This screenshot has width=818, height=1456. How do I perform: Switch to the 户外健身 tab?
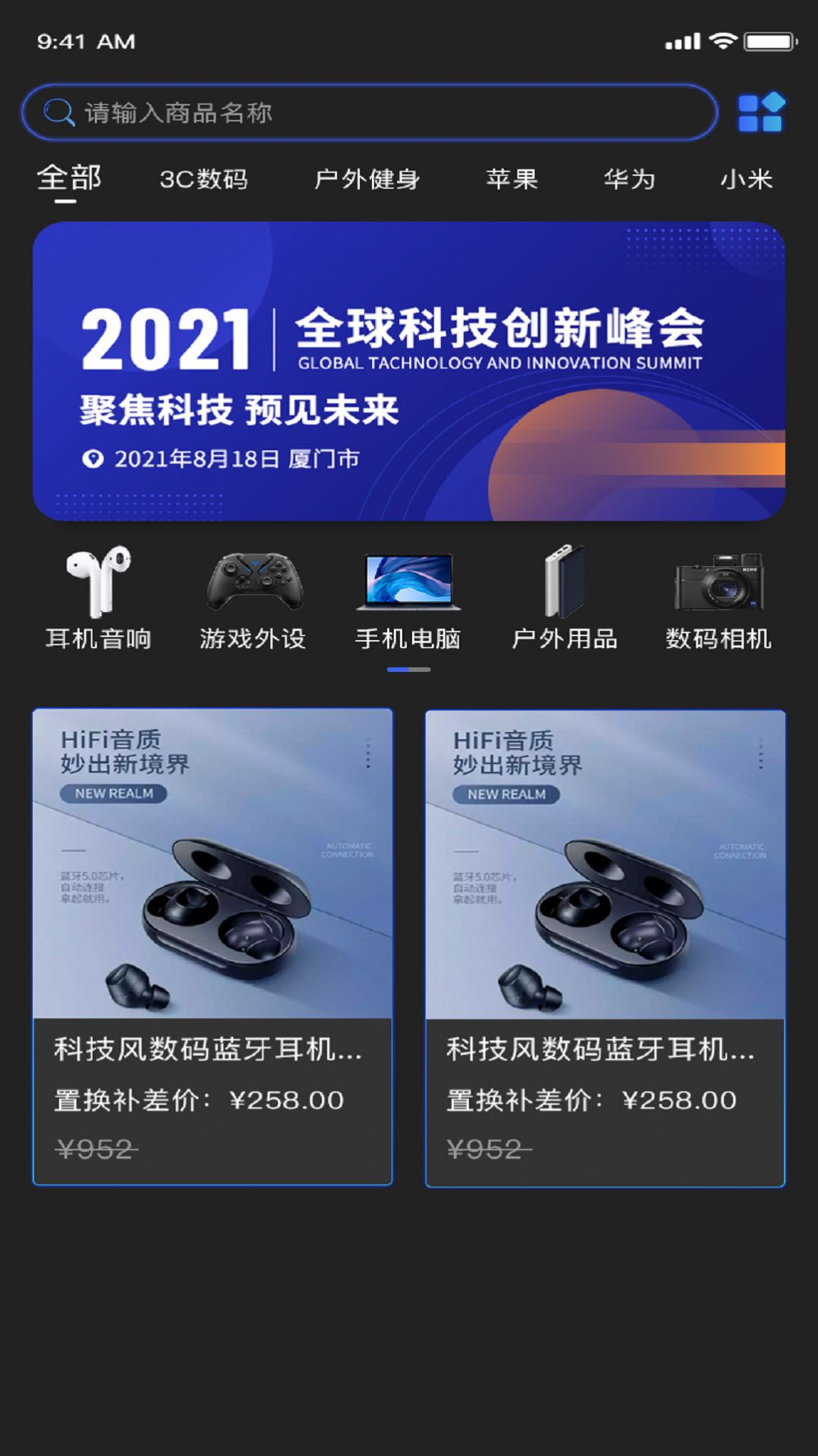367,180
